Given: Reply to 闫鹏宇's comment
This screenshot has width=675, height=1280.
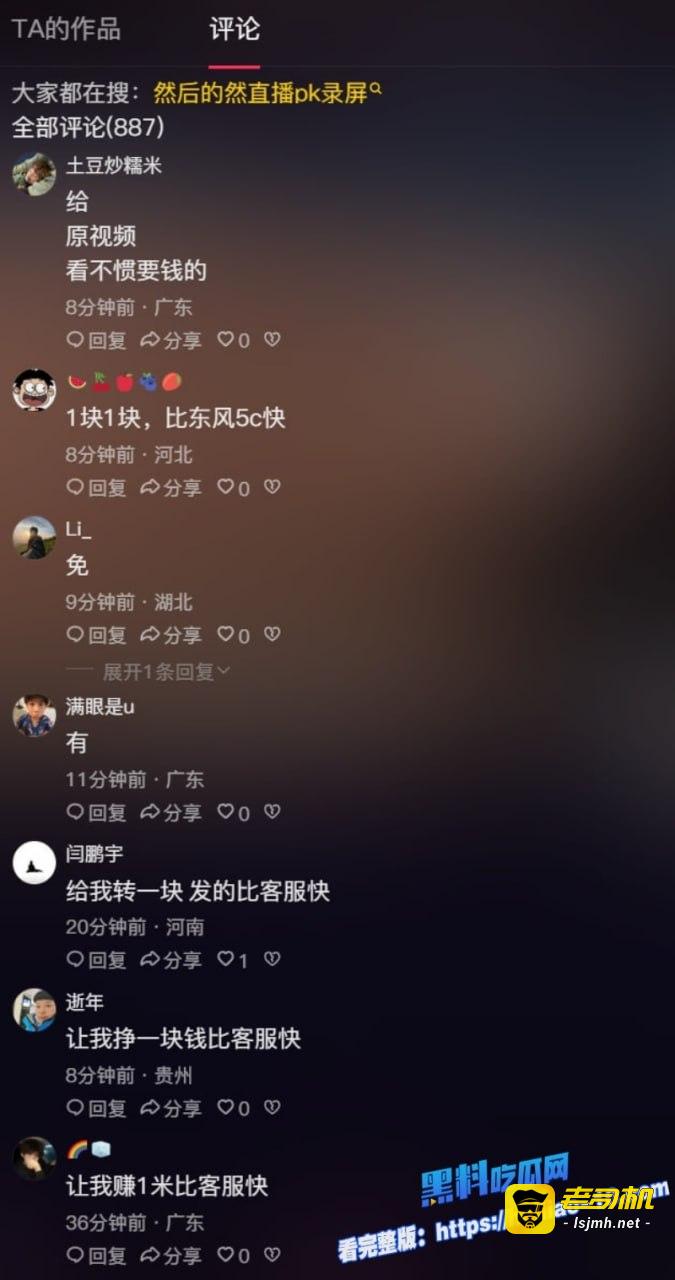Looking at the screenshot, I should pos(97,960).
